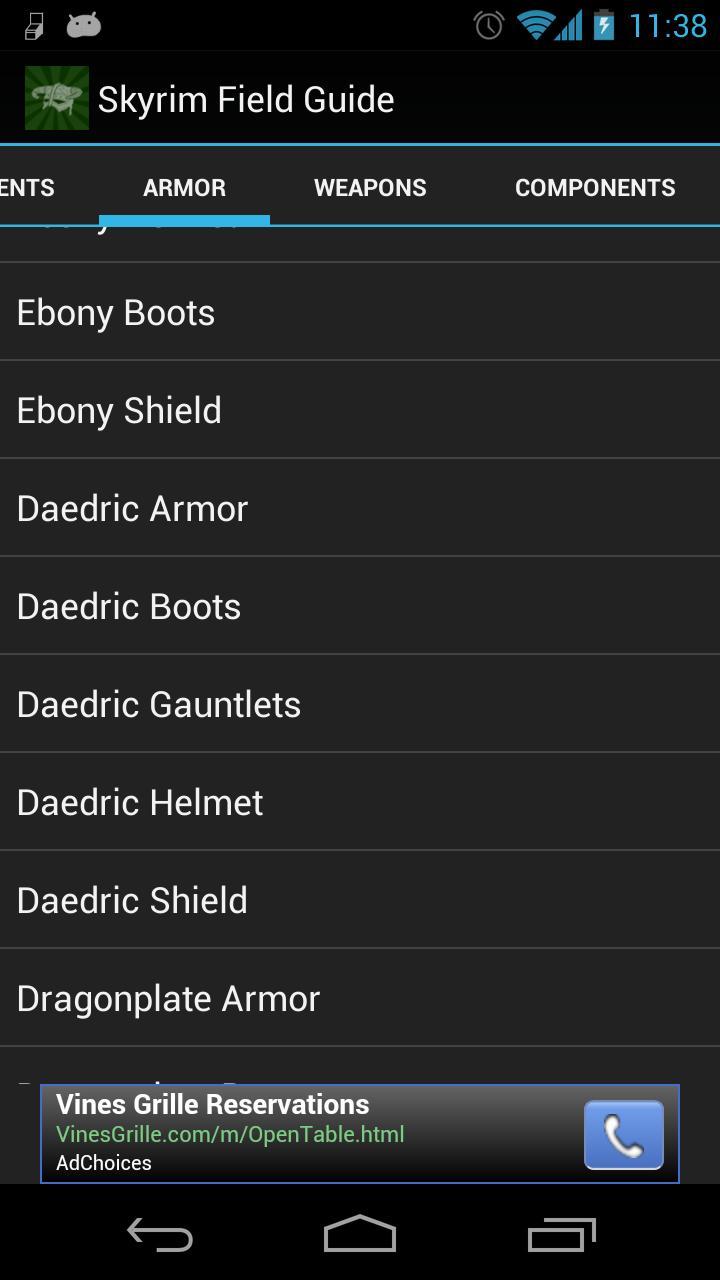Switch to the Weapons tab

tap(370, 188)
